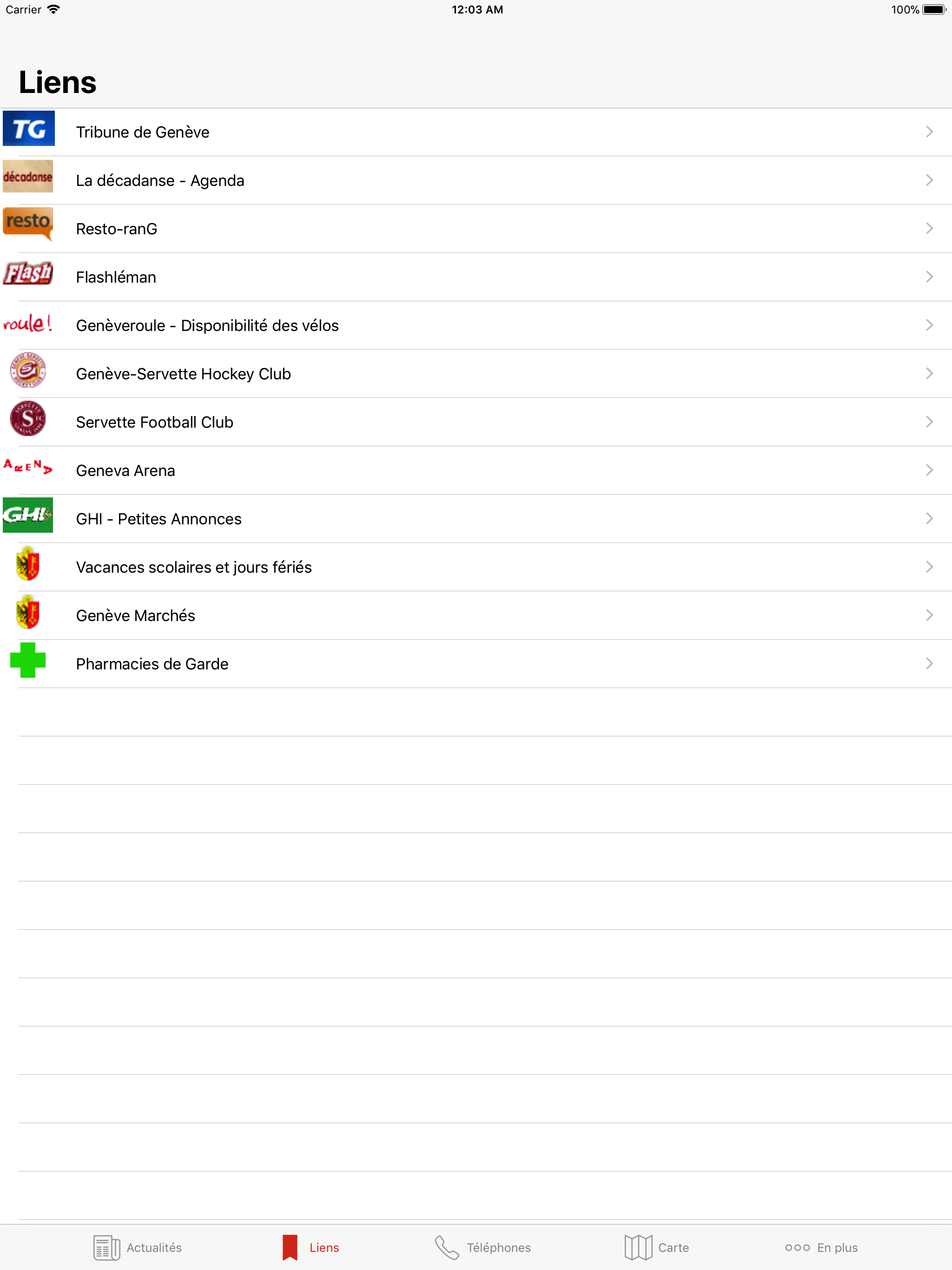
Task: Tap the Genèveroule 'roule!' icon
Action: click(29, 322)
